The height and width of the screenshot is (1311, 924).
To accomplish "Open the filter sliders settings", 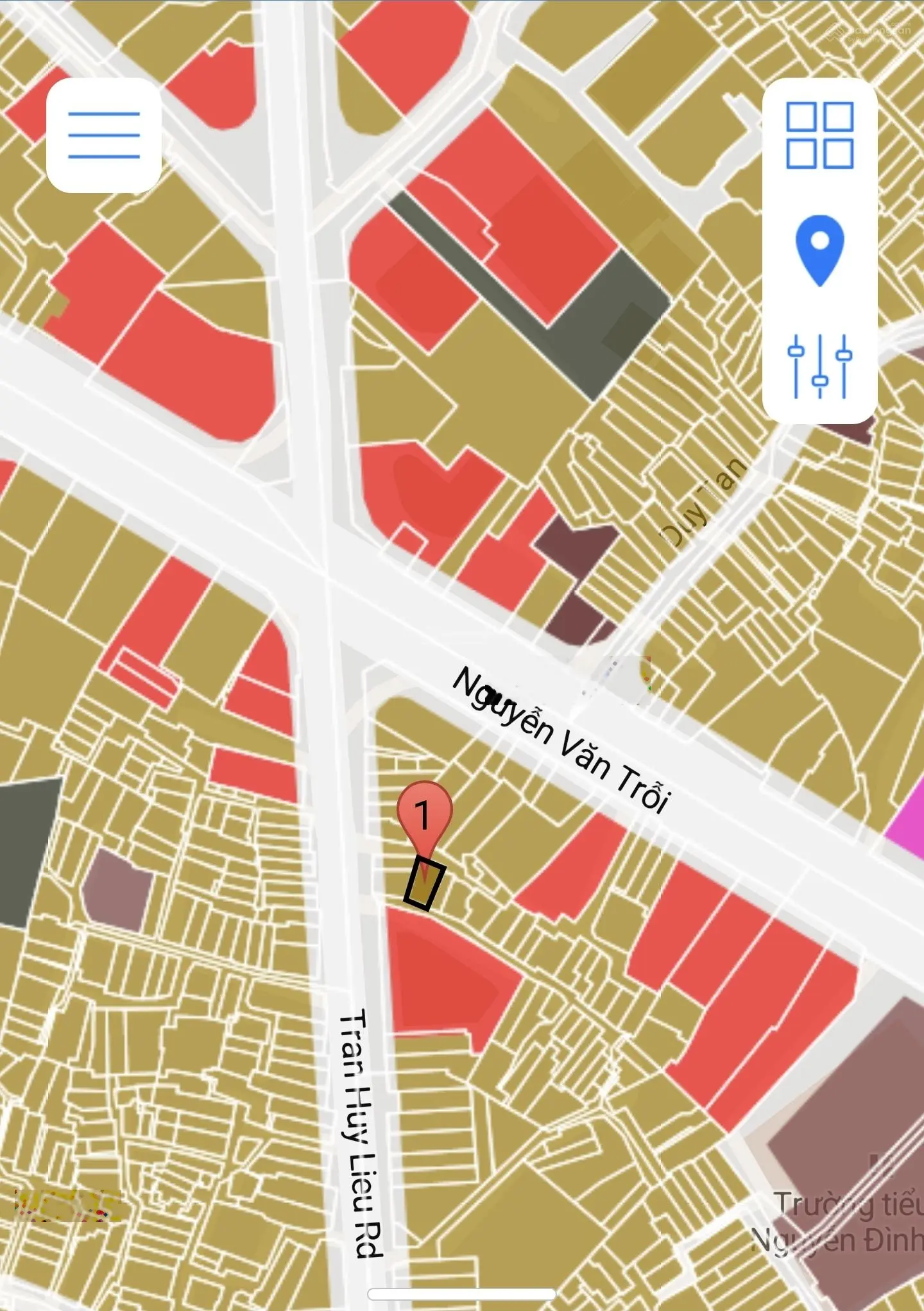I will [x=819, y=366].
